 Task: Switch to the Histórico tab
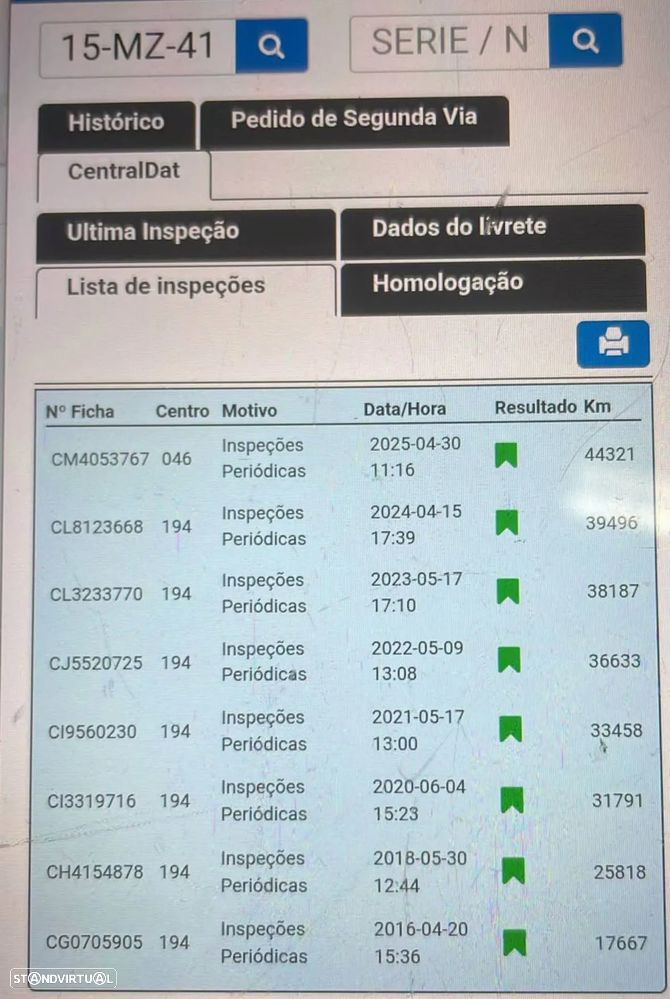116,123
